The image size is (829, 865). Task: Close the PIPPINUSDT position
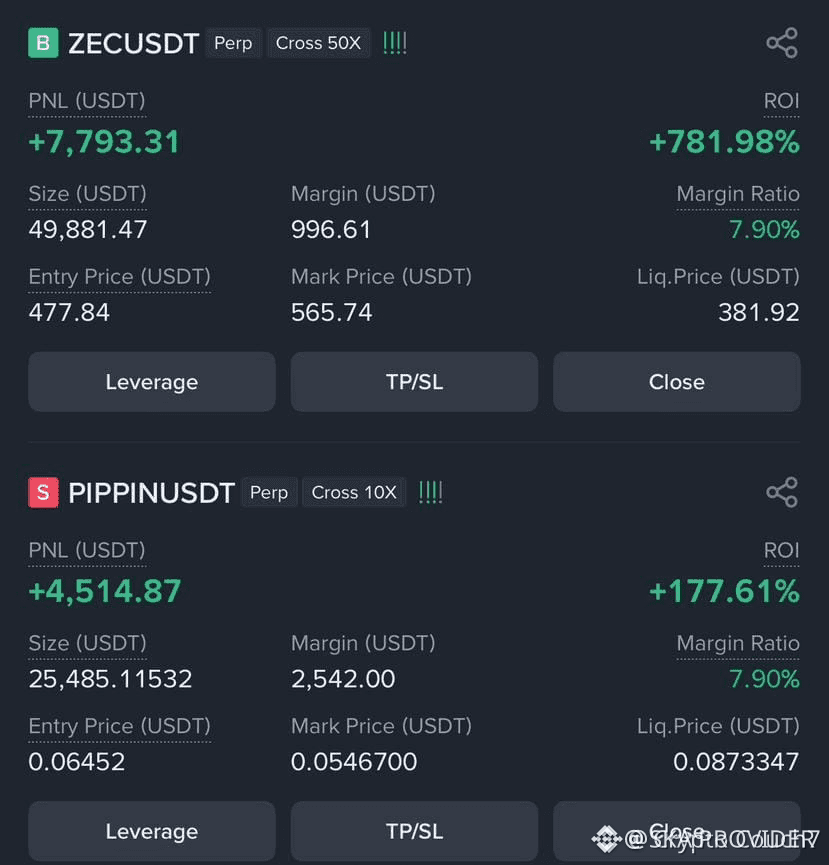[677, 831]
